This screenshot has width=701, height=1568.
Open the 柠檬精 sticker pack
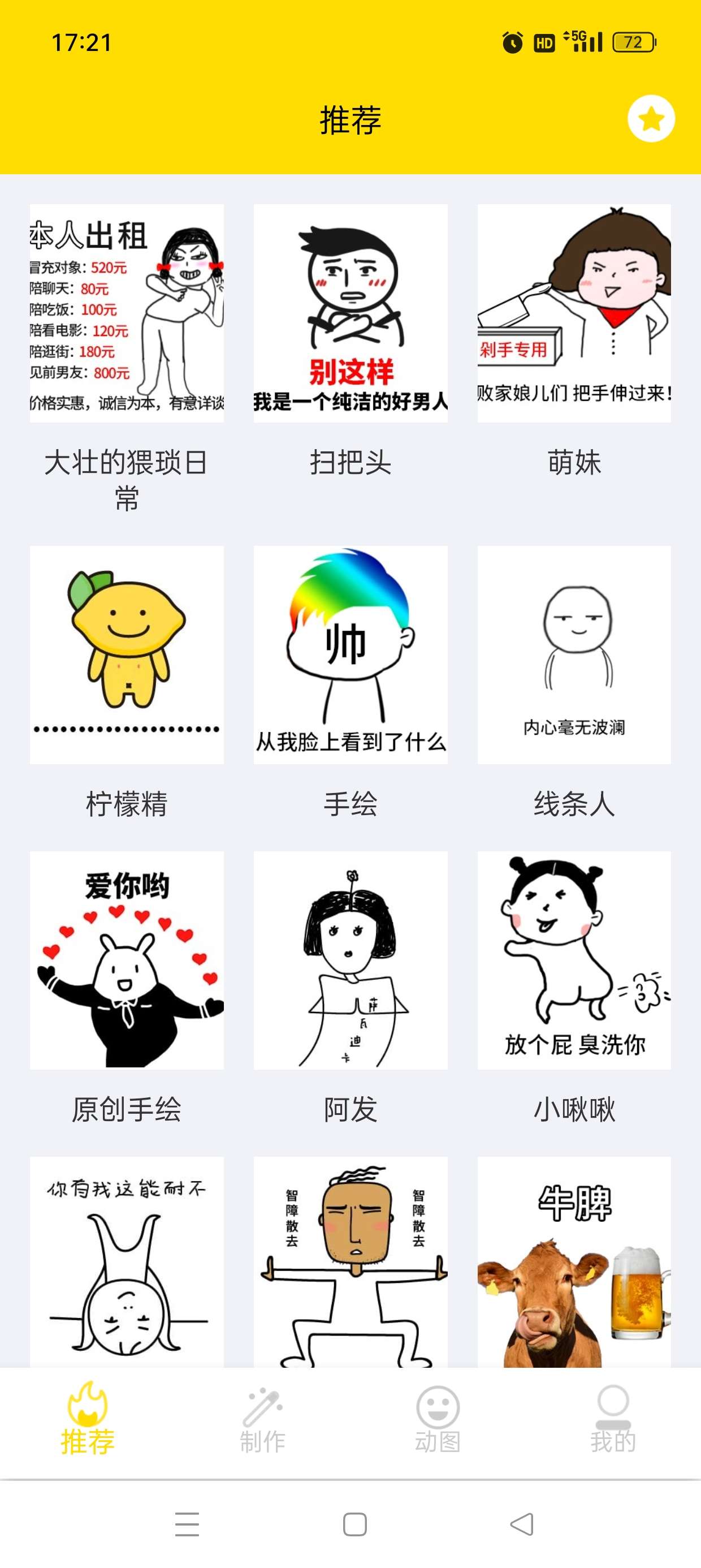pos(127,657)
